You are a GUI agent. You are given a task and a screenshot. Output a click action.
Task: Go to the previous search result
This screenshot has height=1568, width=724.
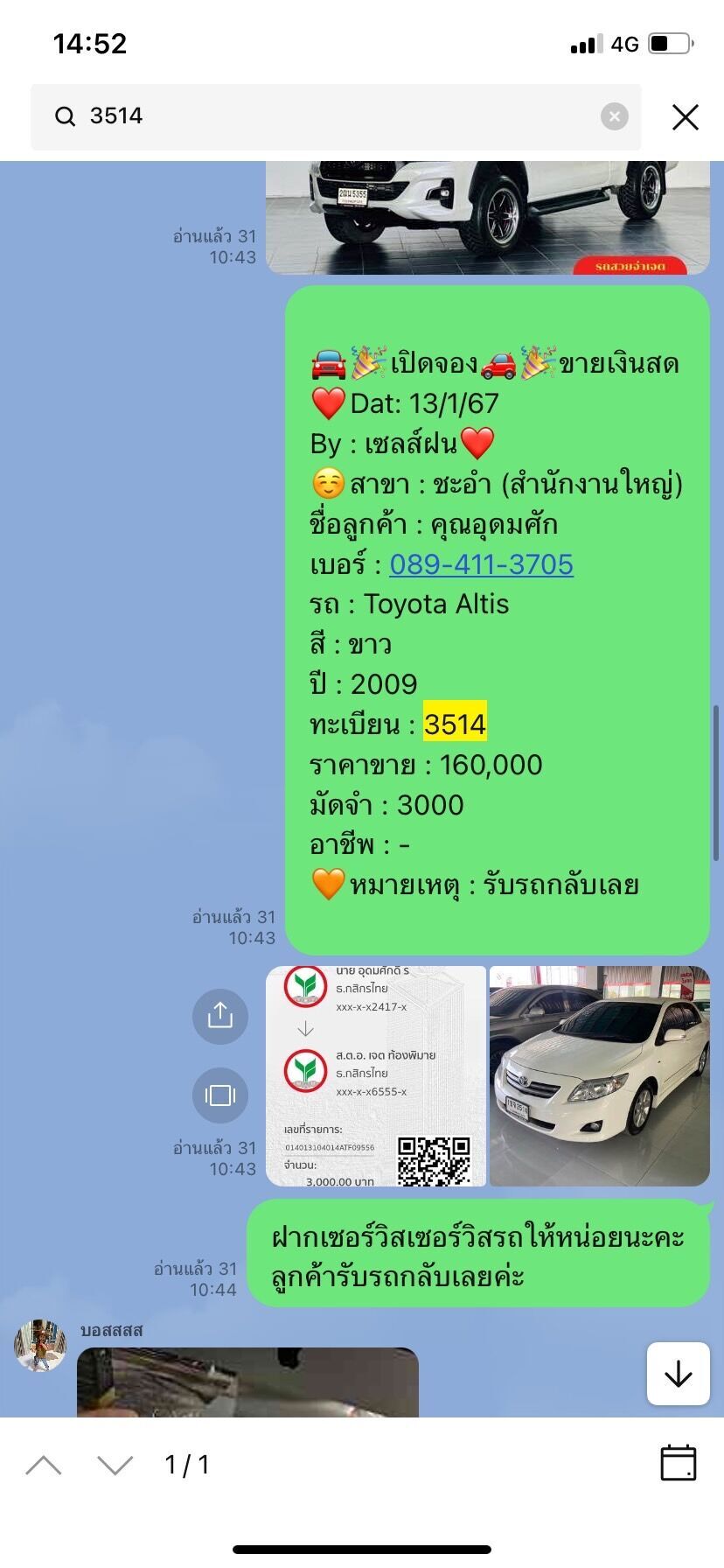44,1465
